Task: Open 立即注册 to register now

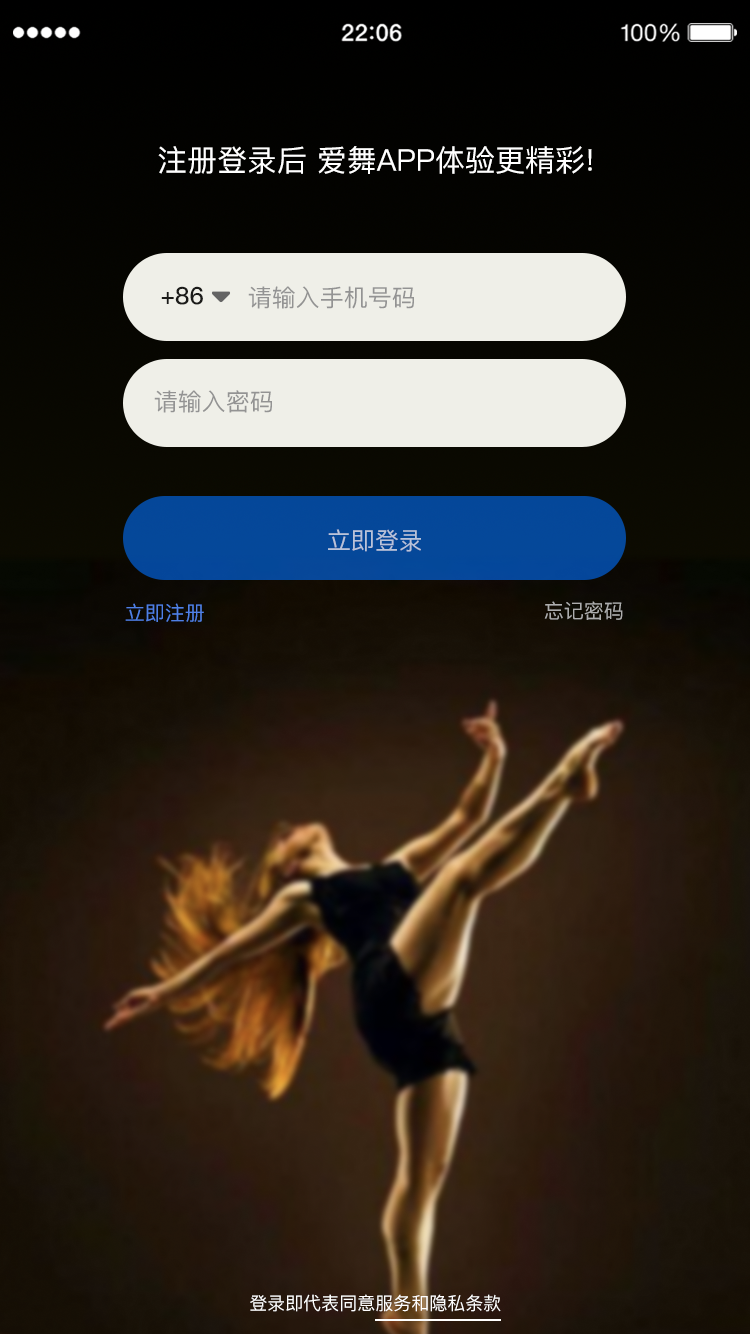Action: click(x=165, y=613)
